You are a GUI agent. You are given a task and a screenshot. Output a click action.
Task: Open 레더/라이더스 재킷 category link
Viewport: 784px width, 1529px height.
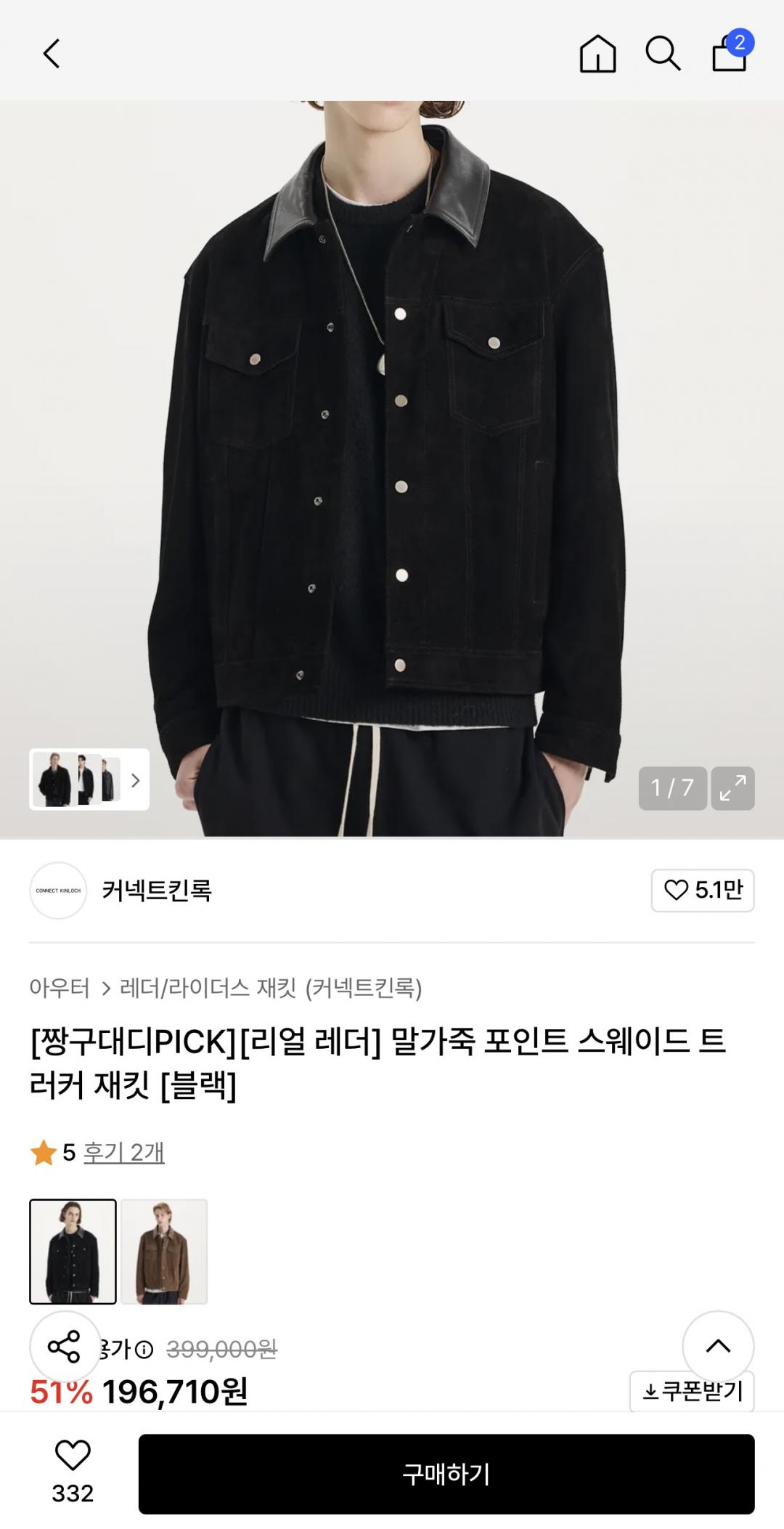(208, 988)
